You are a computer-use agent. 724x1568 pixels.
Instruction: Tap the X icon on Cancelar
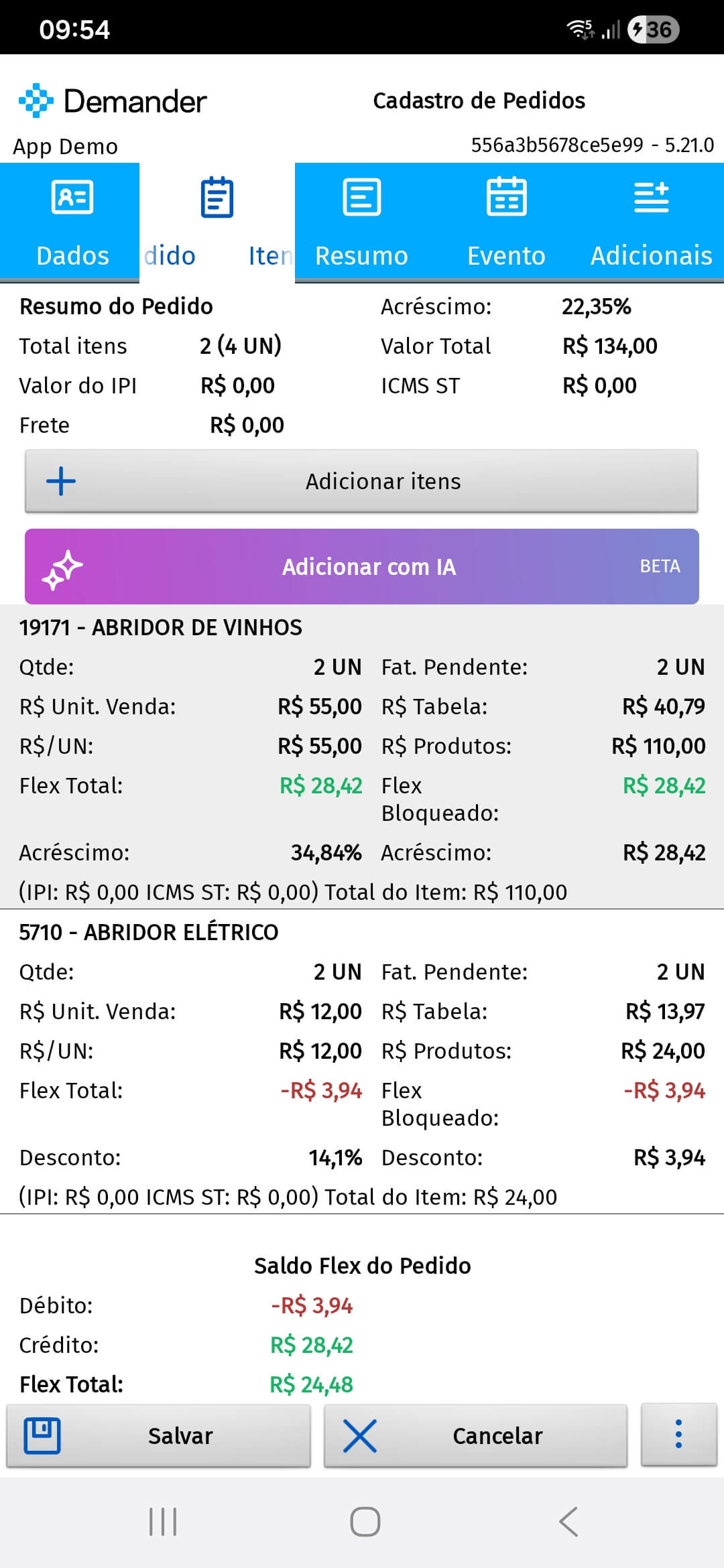359,1436
